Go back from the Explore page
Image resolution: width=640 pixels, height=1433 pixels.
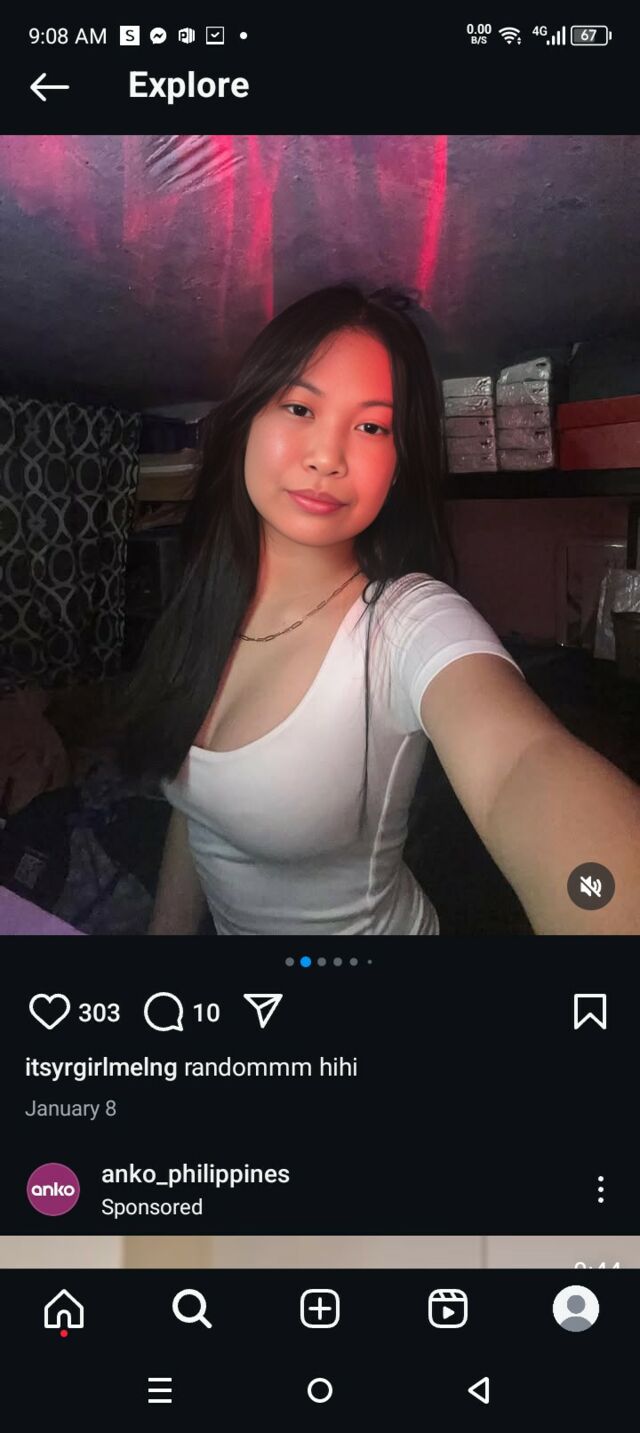49,87
